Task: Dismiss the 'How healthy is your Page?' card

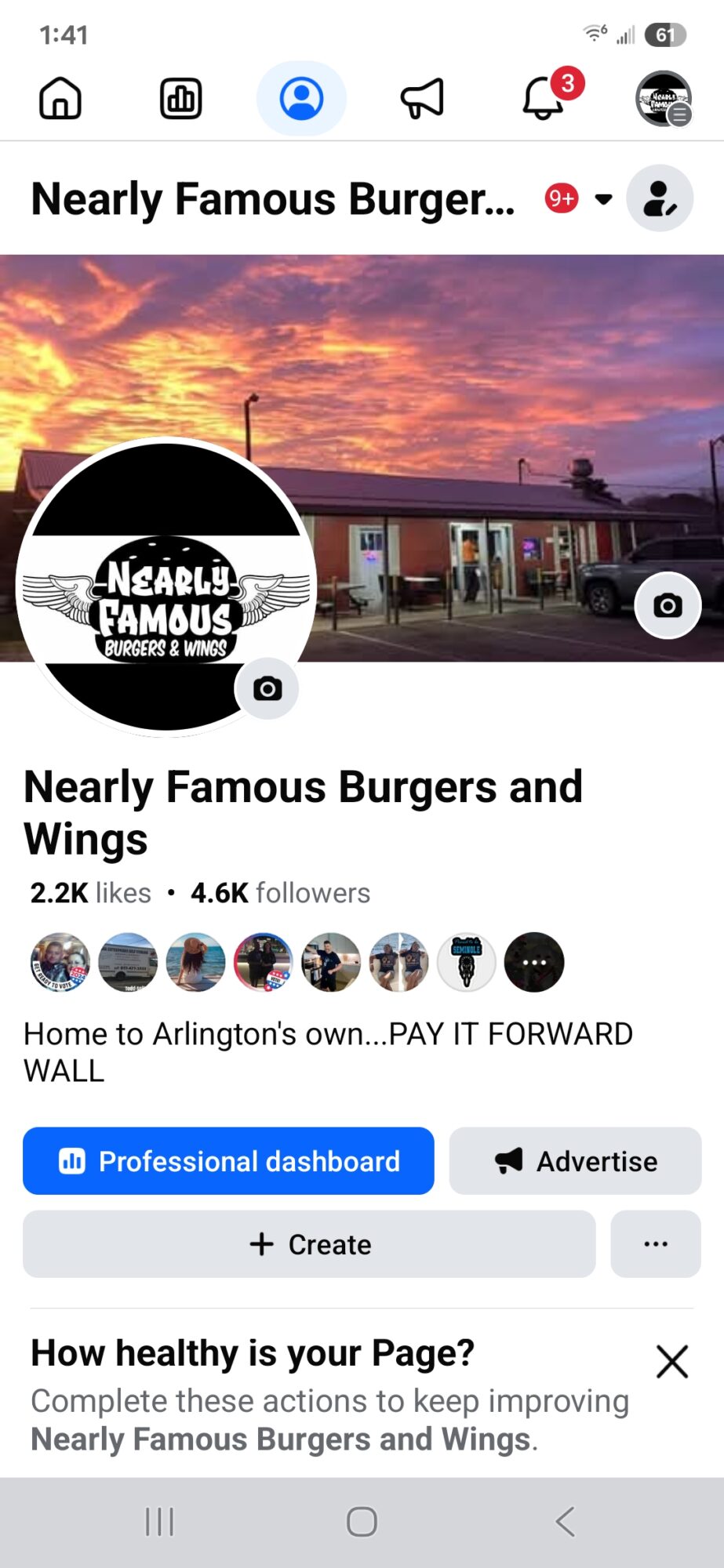Action: [x=672, y=1362]
